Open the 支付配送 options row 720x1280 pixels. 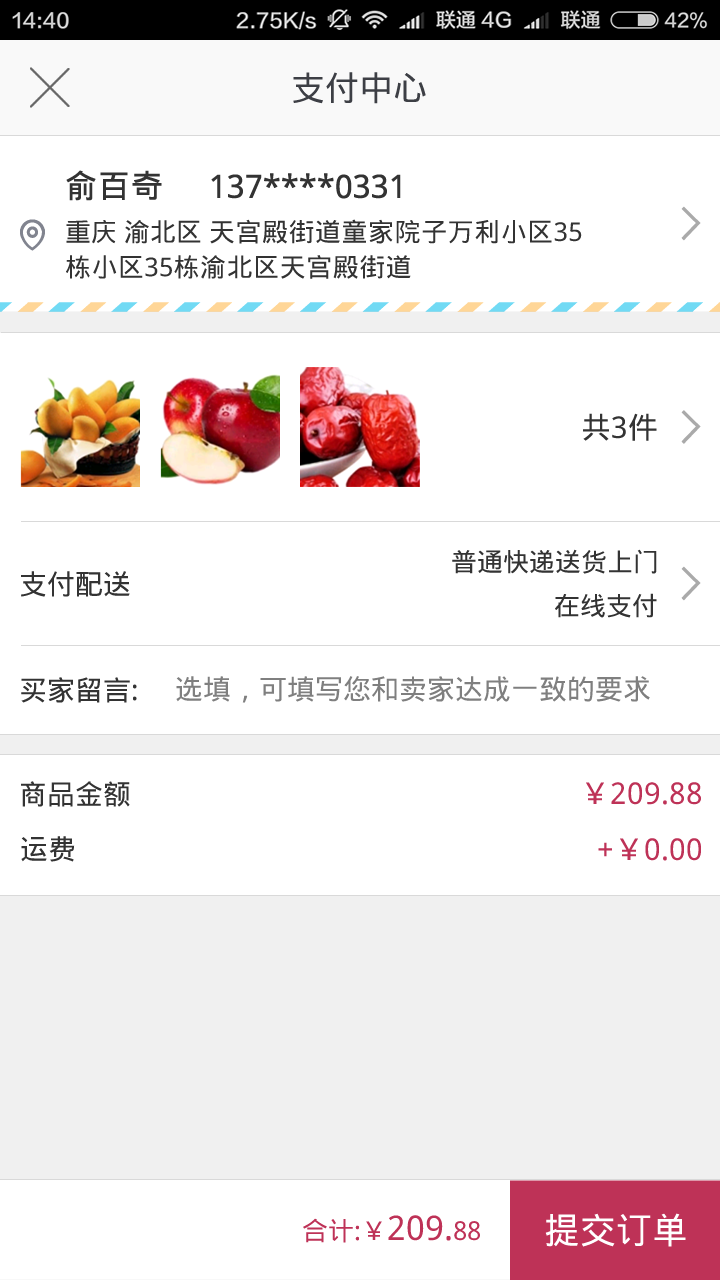point(360,584)
